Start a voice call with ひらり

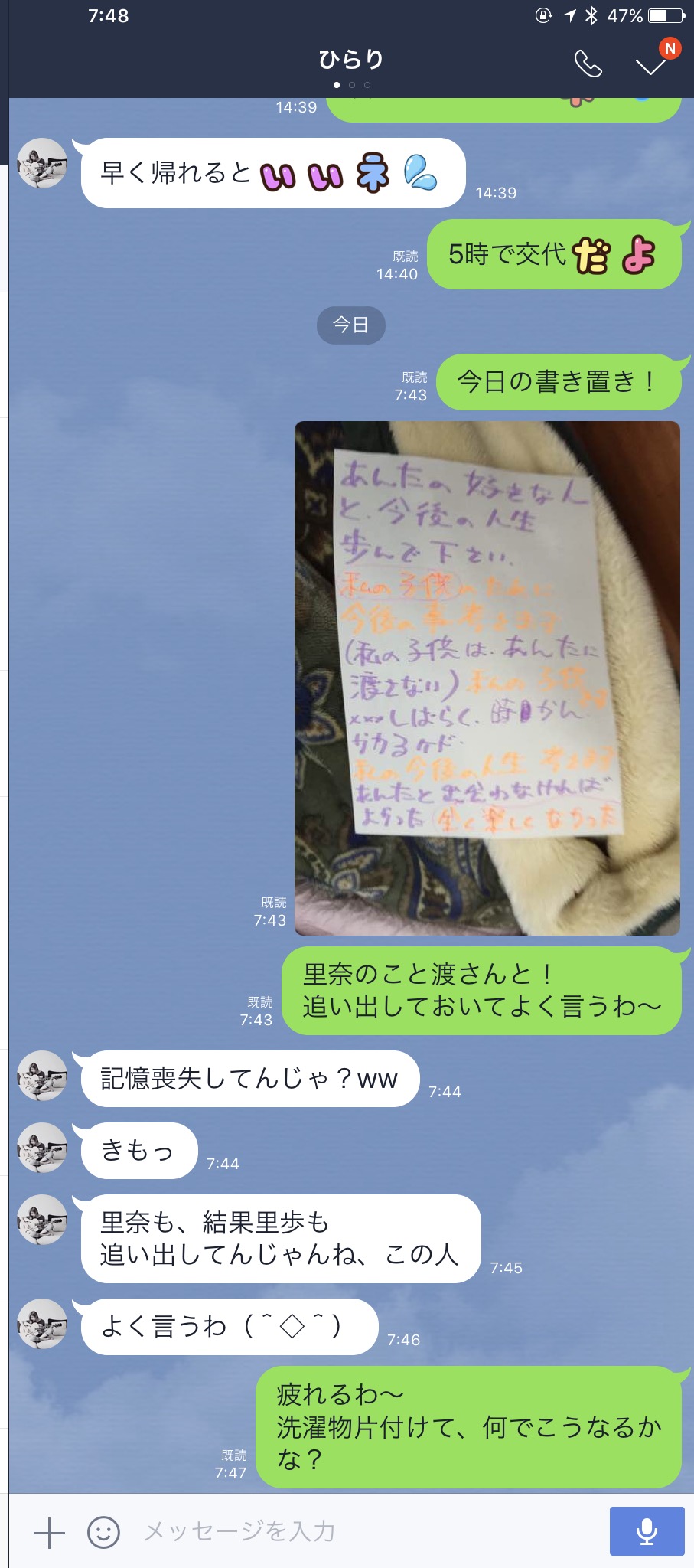588,64
